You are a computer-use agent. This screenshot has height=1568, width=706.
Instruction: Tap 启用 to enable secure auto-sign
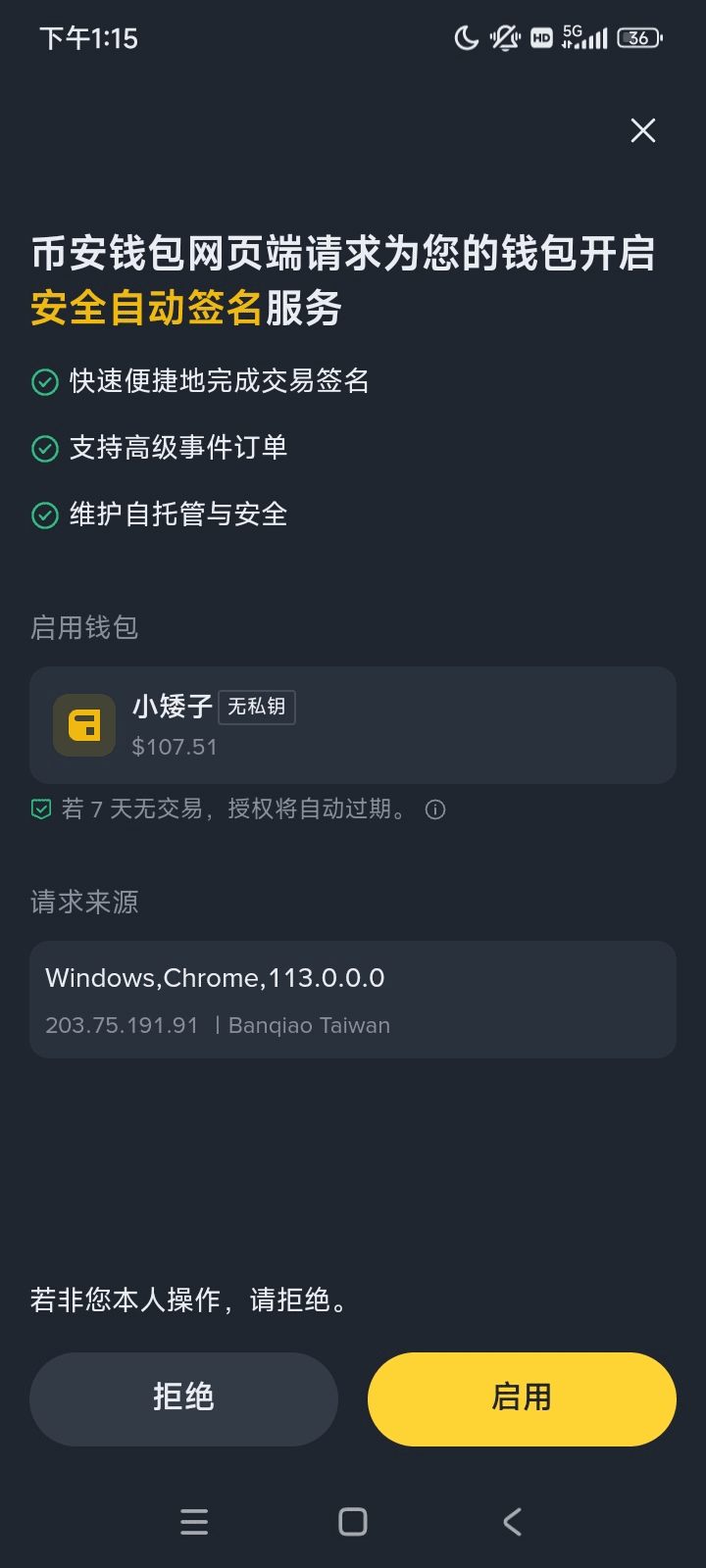coord(522,1398)
